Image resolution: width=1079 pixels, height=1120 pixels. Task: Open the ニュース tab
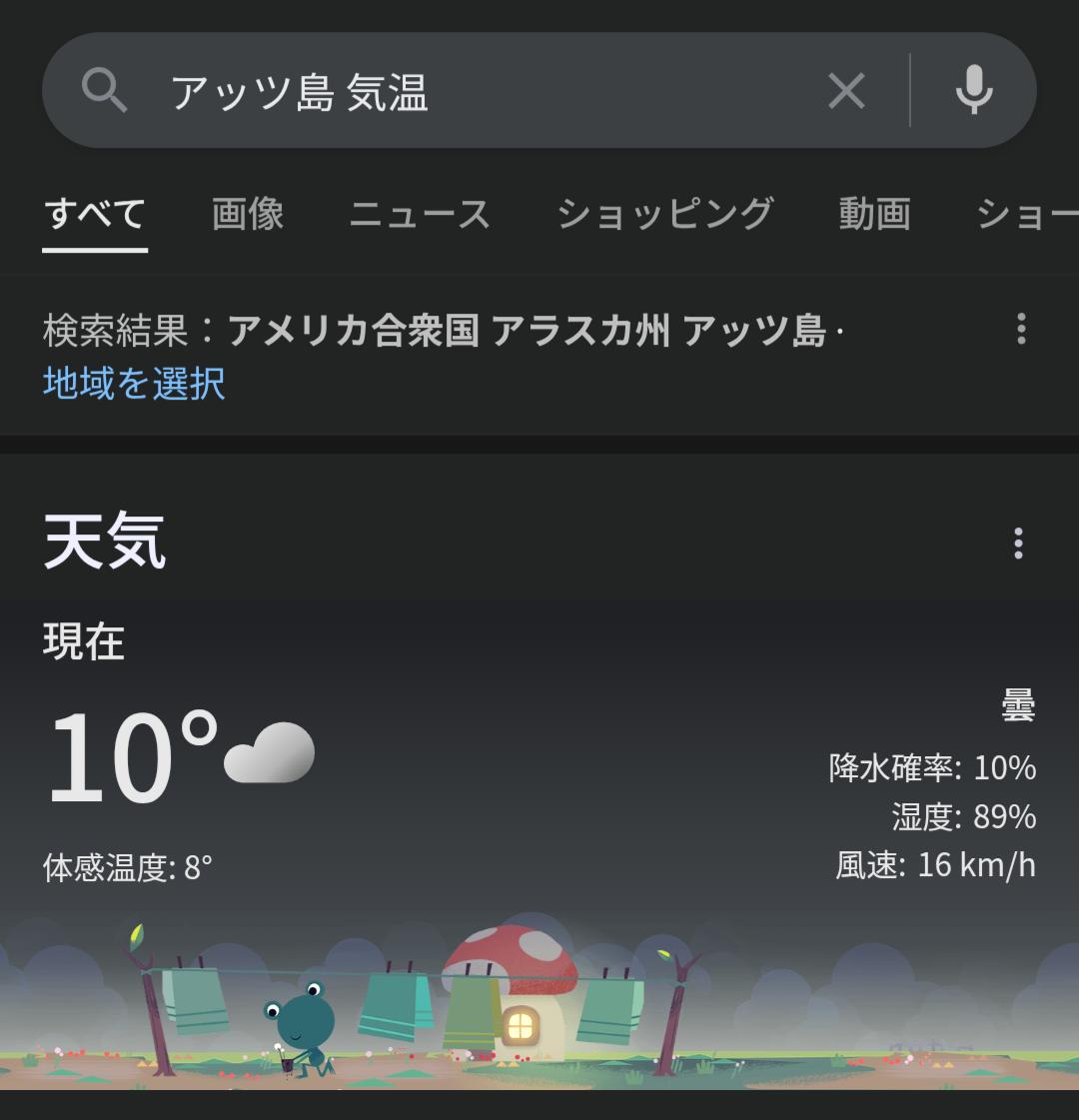pos(420,214)
